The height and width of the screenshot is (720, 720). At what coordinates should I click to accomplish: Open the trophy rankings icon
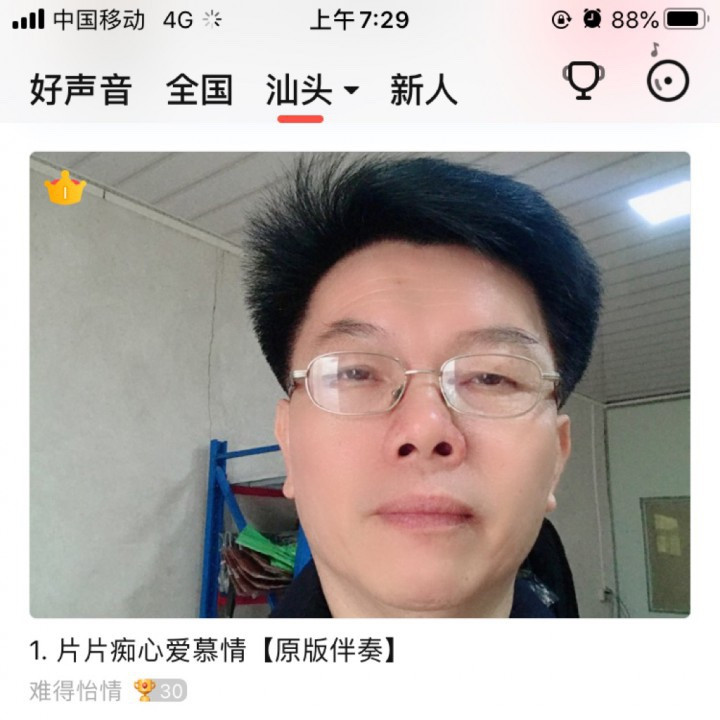click(x=584, y=82)
